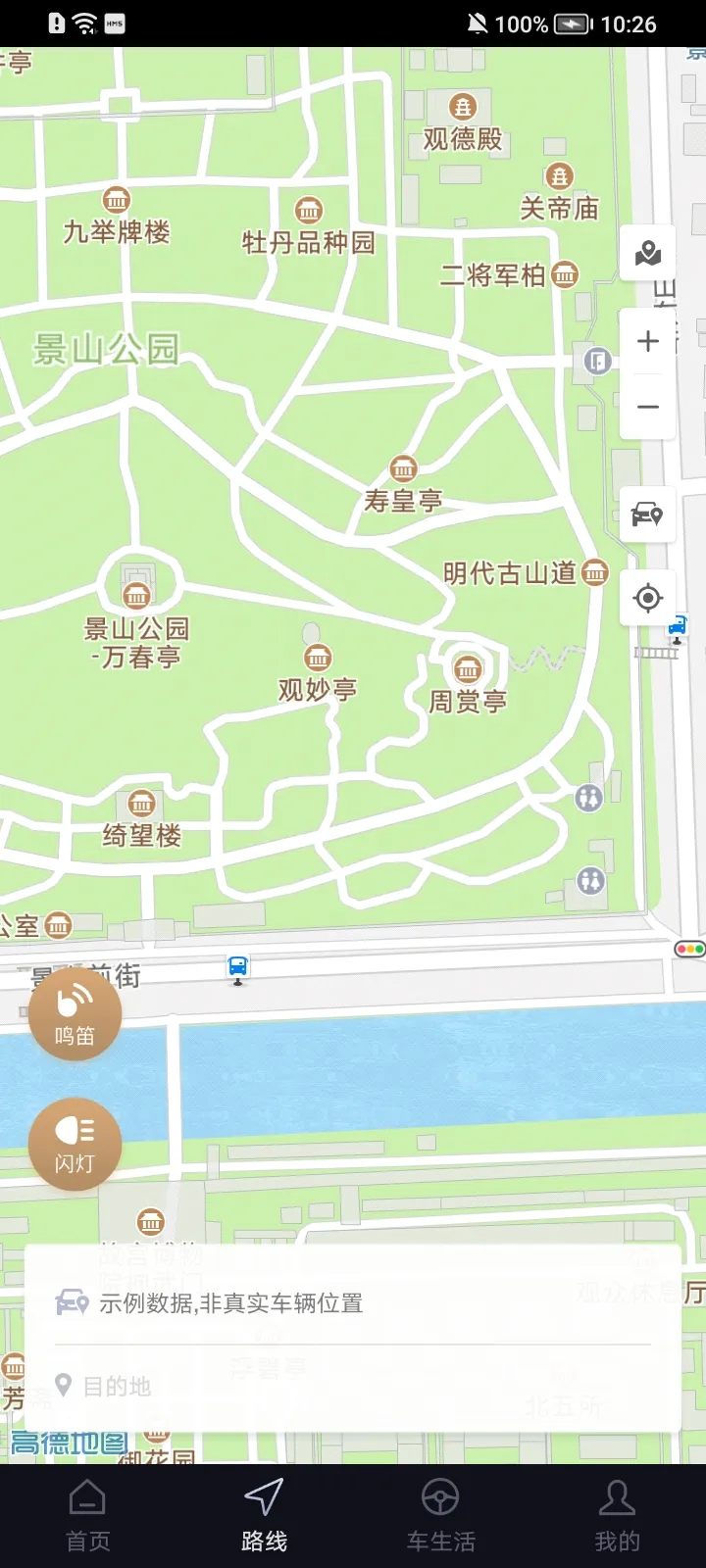Select the 寿皇亭 pavilion marker
Image resolution: width=706 pixels, height=1568 pixels.
point(403,468)
